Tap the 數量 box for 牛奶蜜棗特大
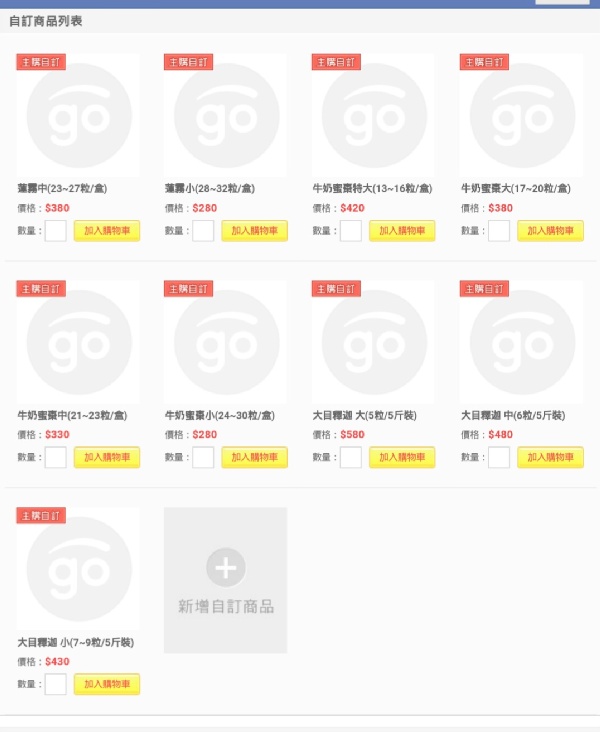This screenshot has height=732, width=600. pyautogui.click(x=351, y=231)
